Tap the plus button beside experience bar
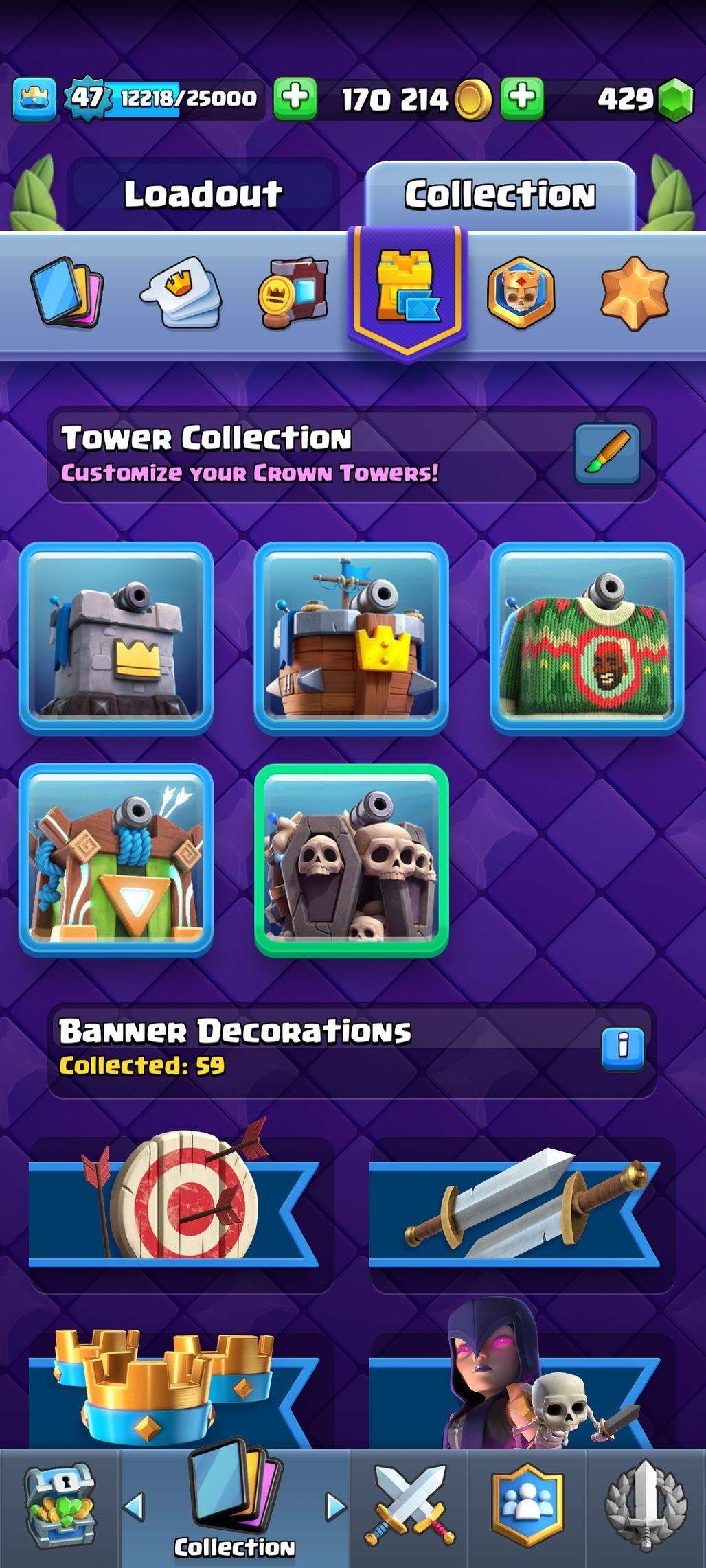The height and width of the screenshot is (1568, 706). (x=295, y=98)
